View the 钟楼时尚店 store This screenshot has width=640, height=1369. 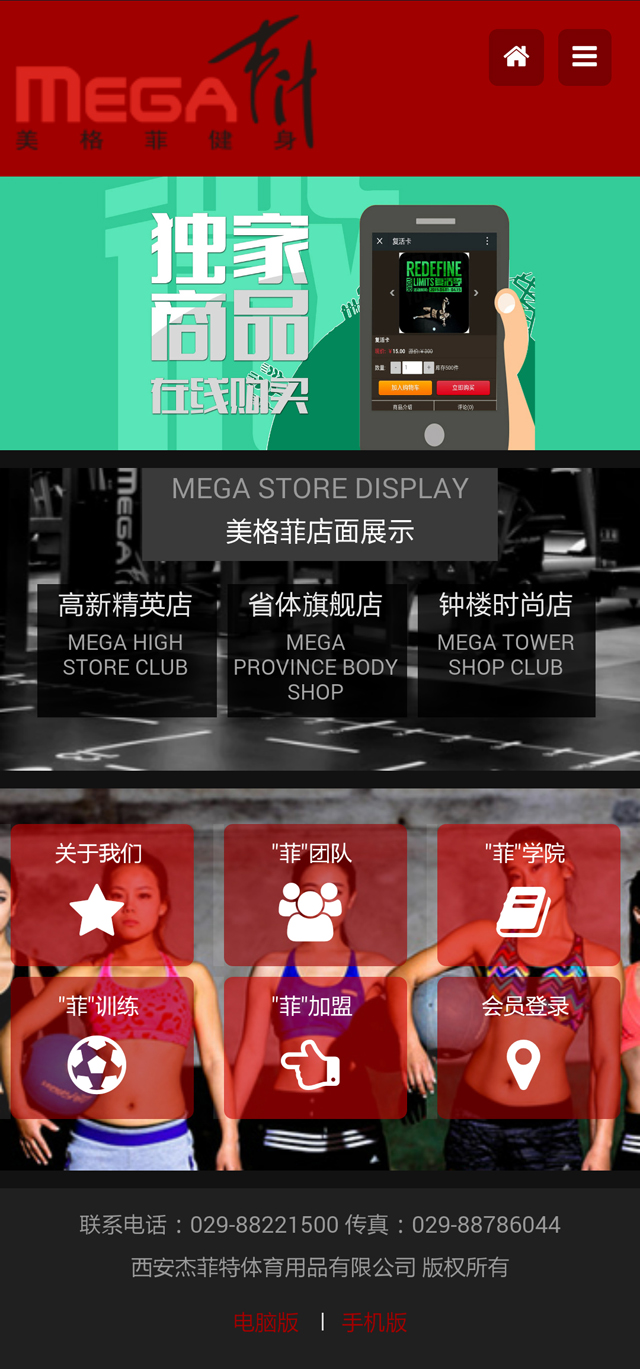coord(506,649)
